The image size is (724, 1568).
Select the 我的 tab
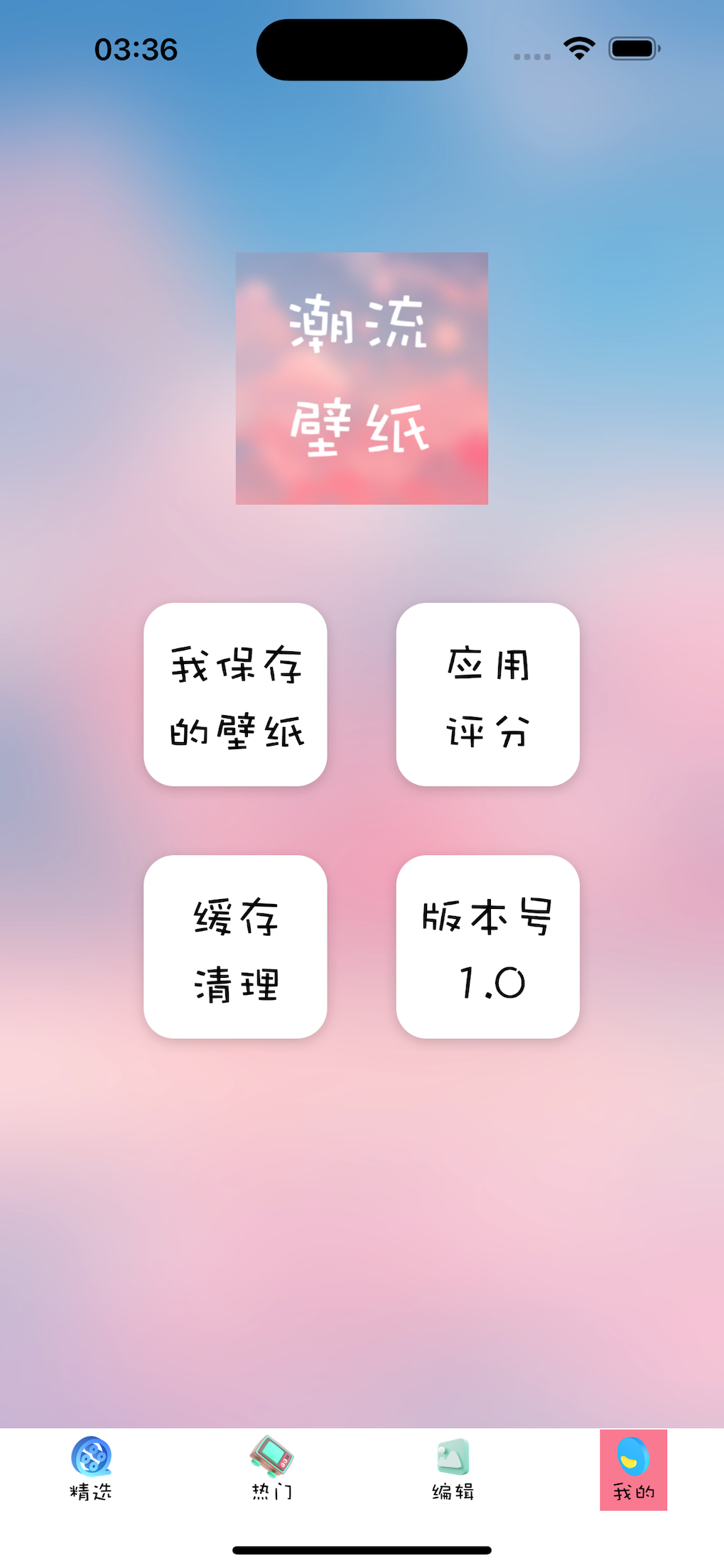(x=633, y=1469)
